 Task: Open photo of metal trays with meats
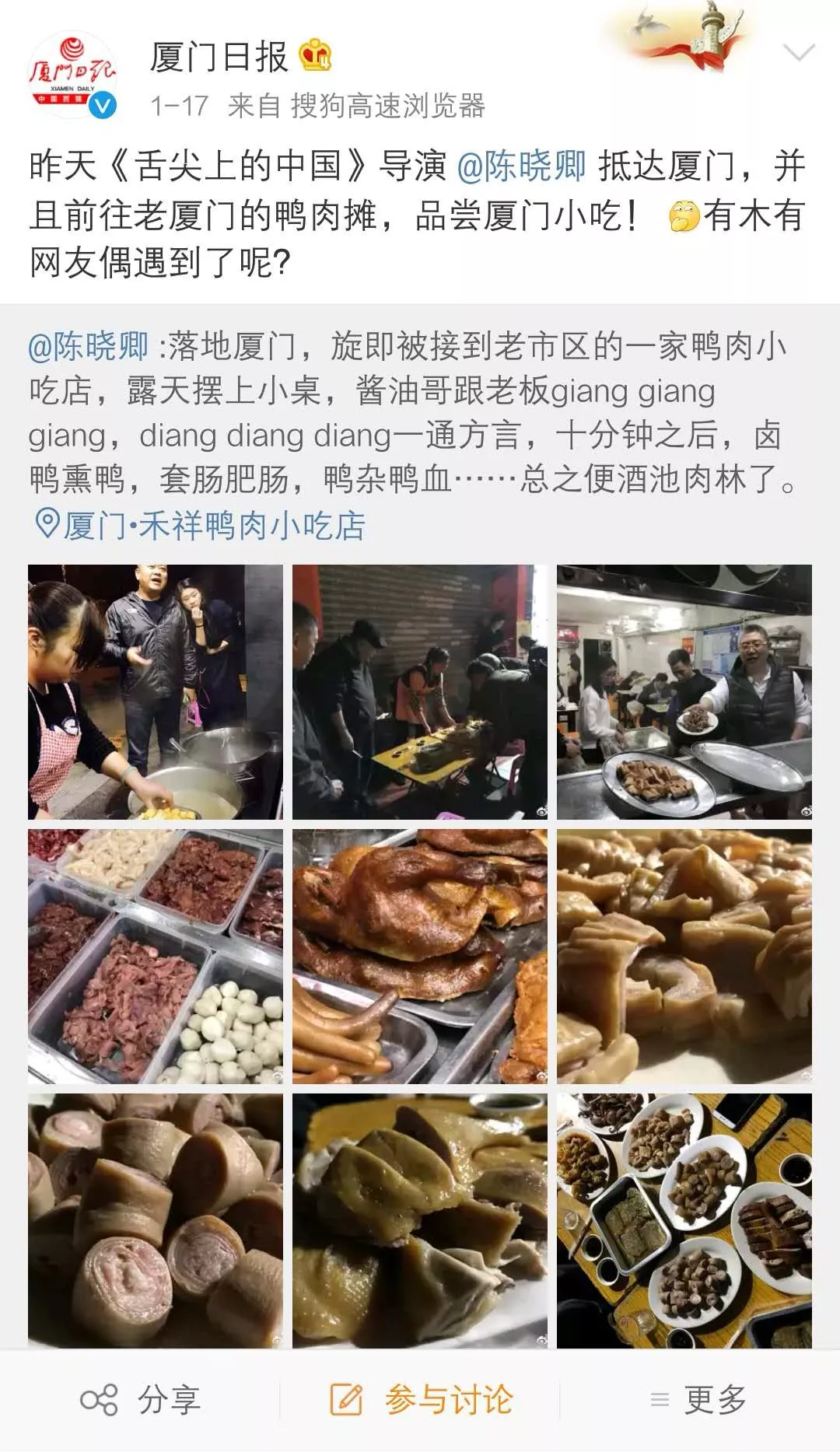tap(156, 956)
